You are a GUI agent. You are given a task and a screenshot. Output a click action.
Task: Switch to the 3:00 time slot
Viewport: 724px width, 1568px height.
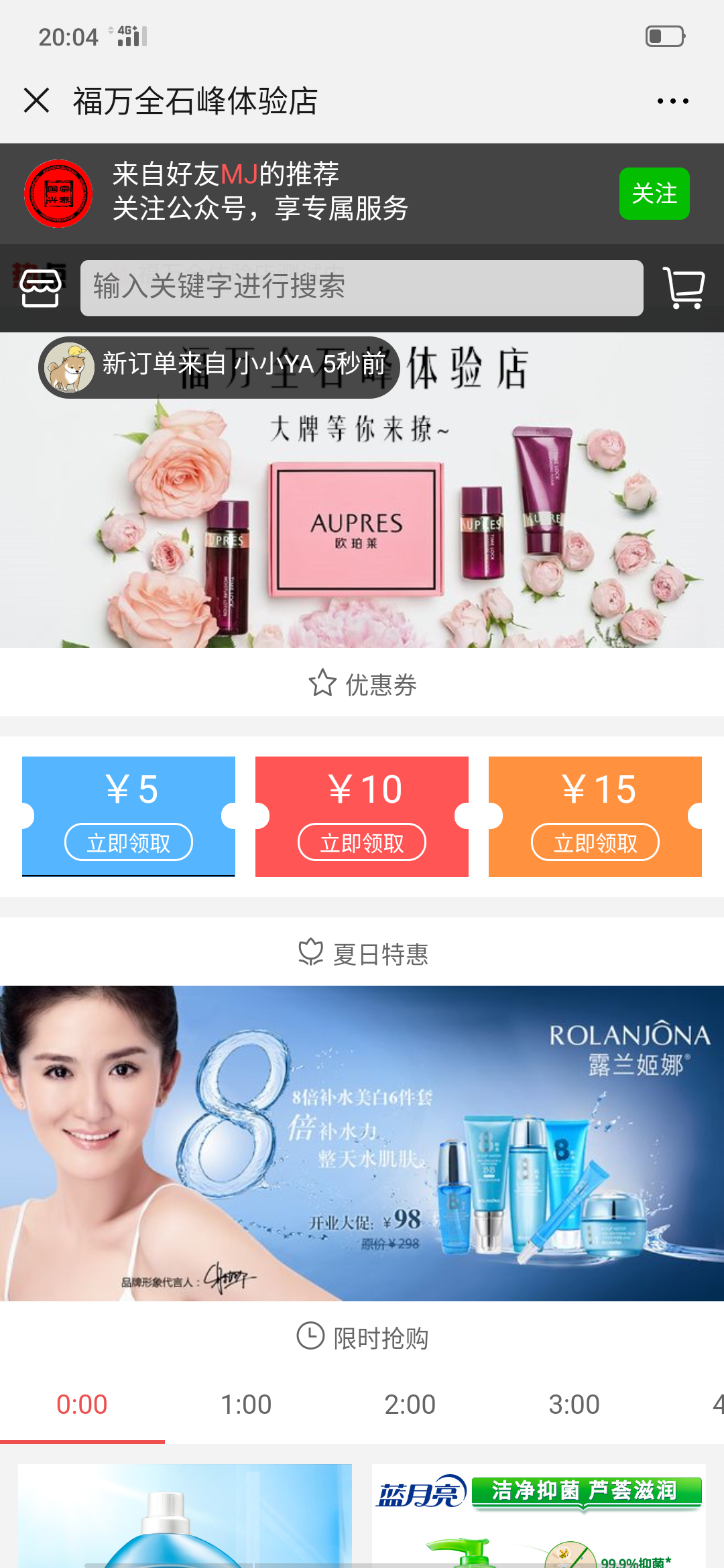coord(574,1404)
